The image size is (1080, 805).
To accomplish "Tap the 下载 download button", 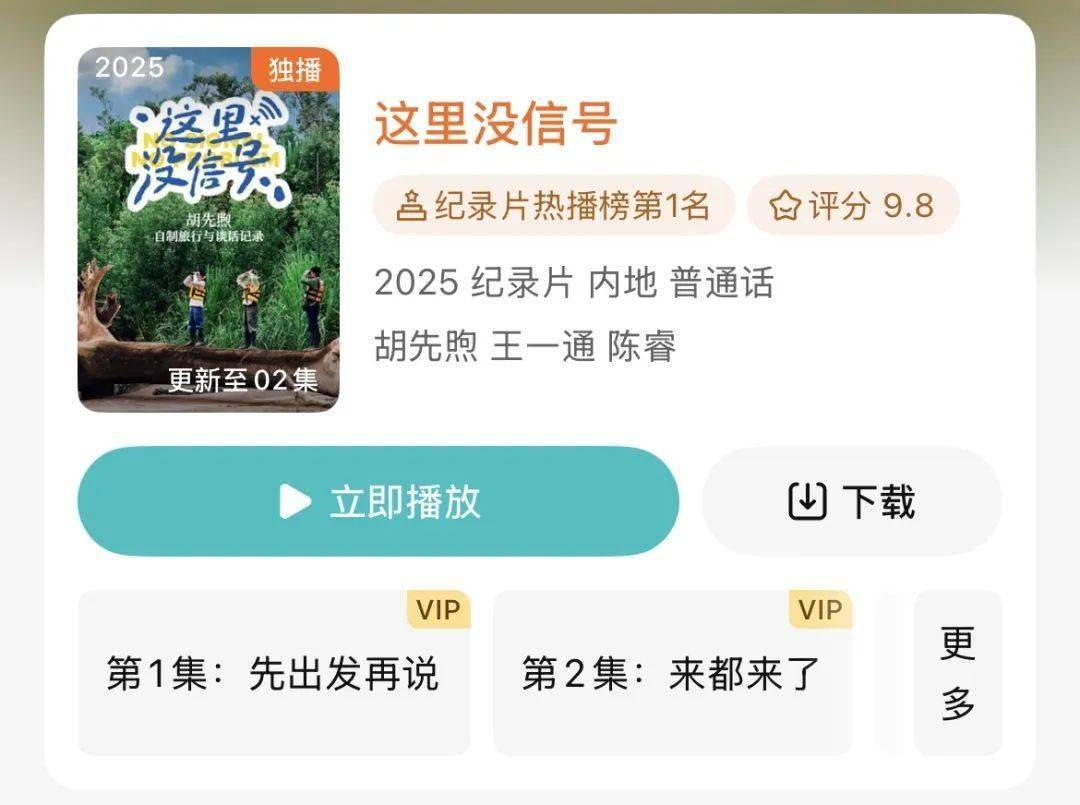I will pyautogui.click(x=851, y=501).
